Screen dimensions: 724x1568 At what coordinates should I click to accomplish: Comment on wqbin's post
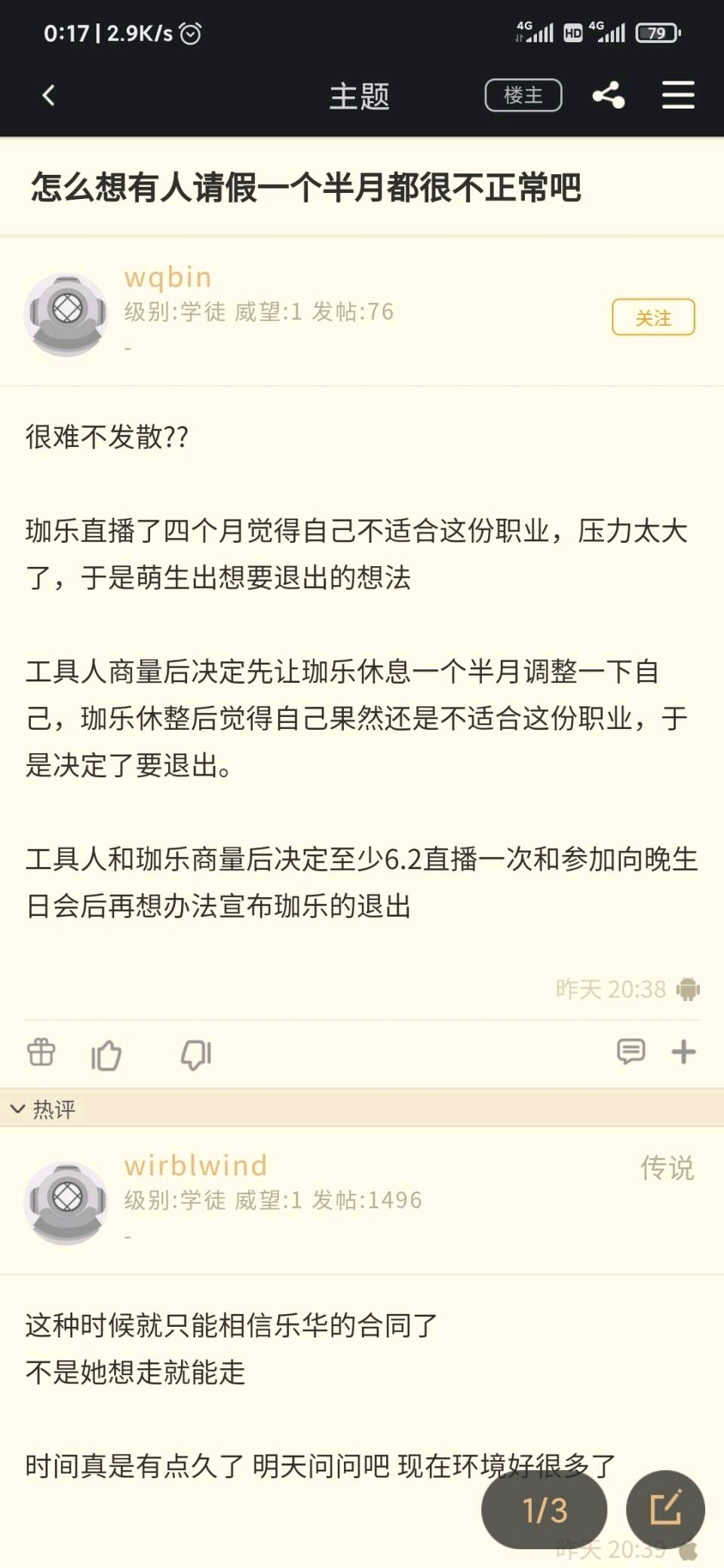pos(630,1052)
